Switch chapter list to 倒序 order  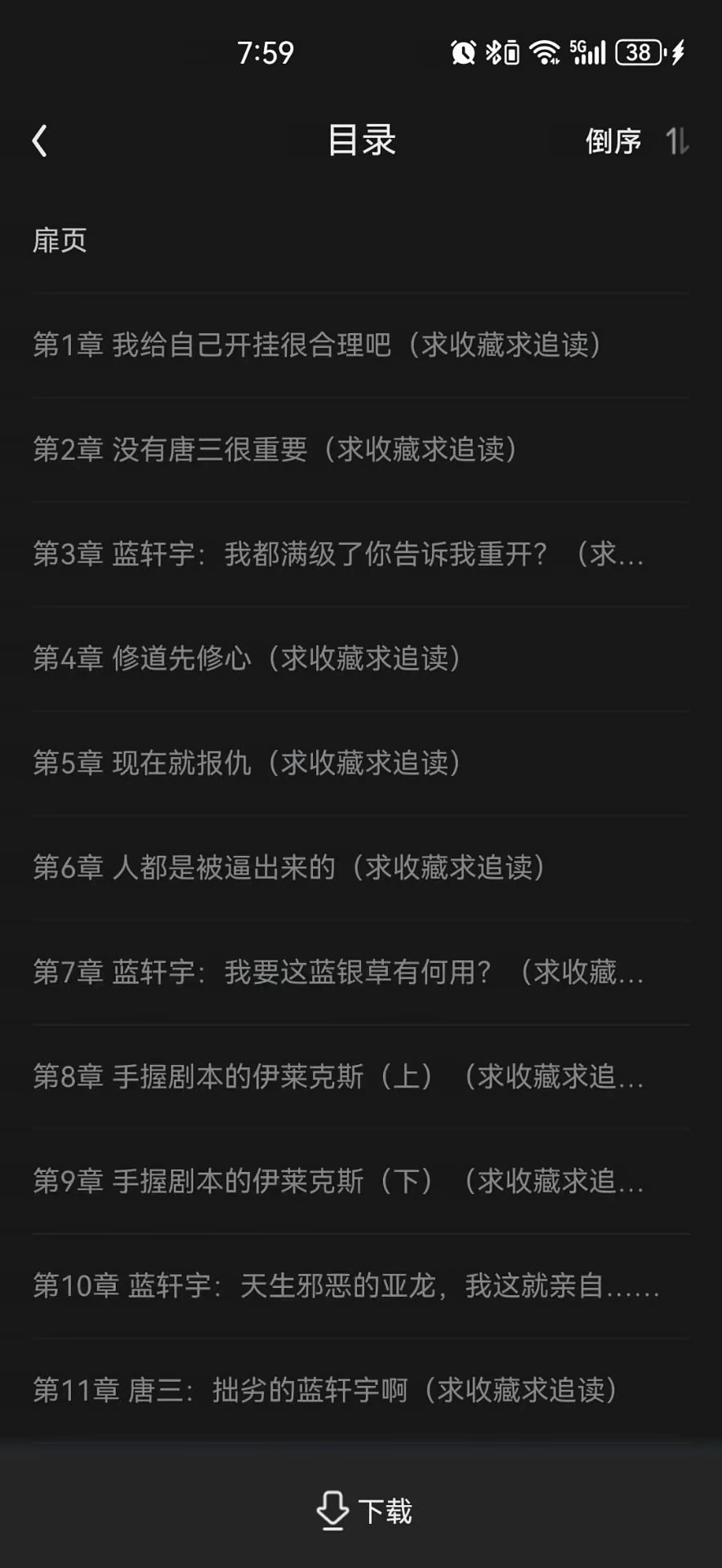coord(635,141)
